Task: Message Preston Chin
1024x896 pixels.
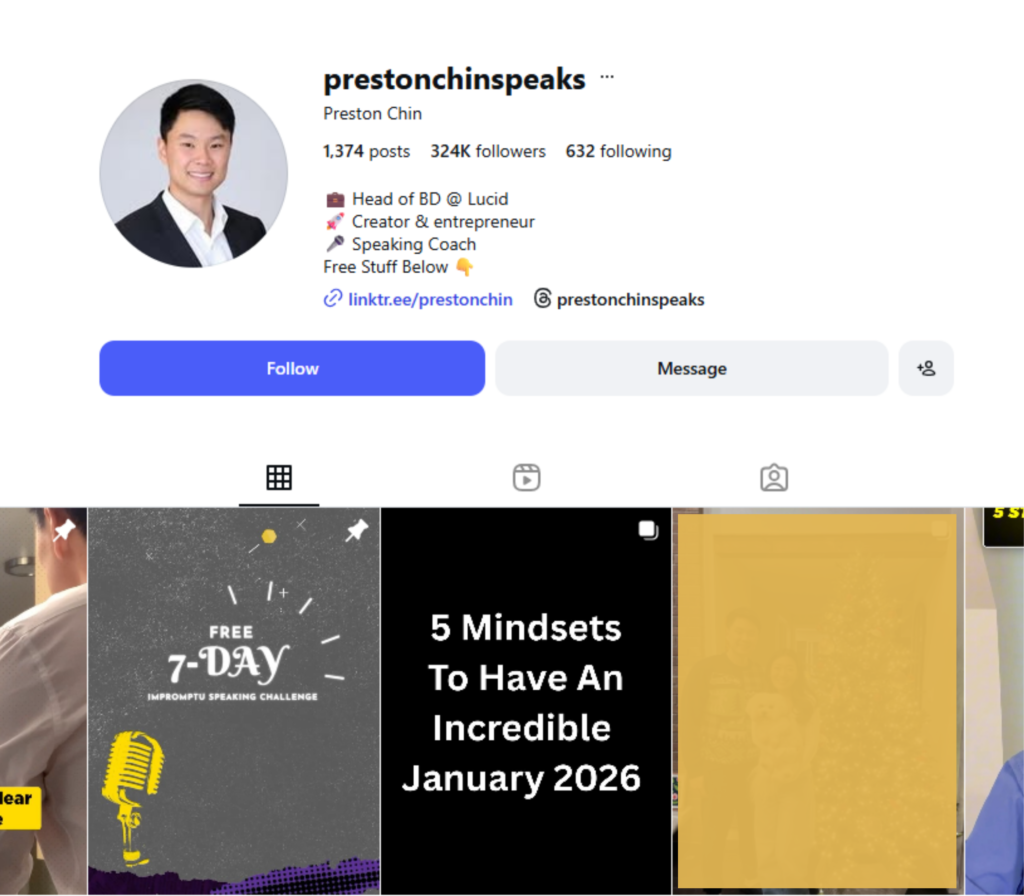Action: coord(691,368)
